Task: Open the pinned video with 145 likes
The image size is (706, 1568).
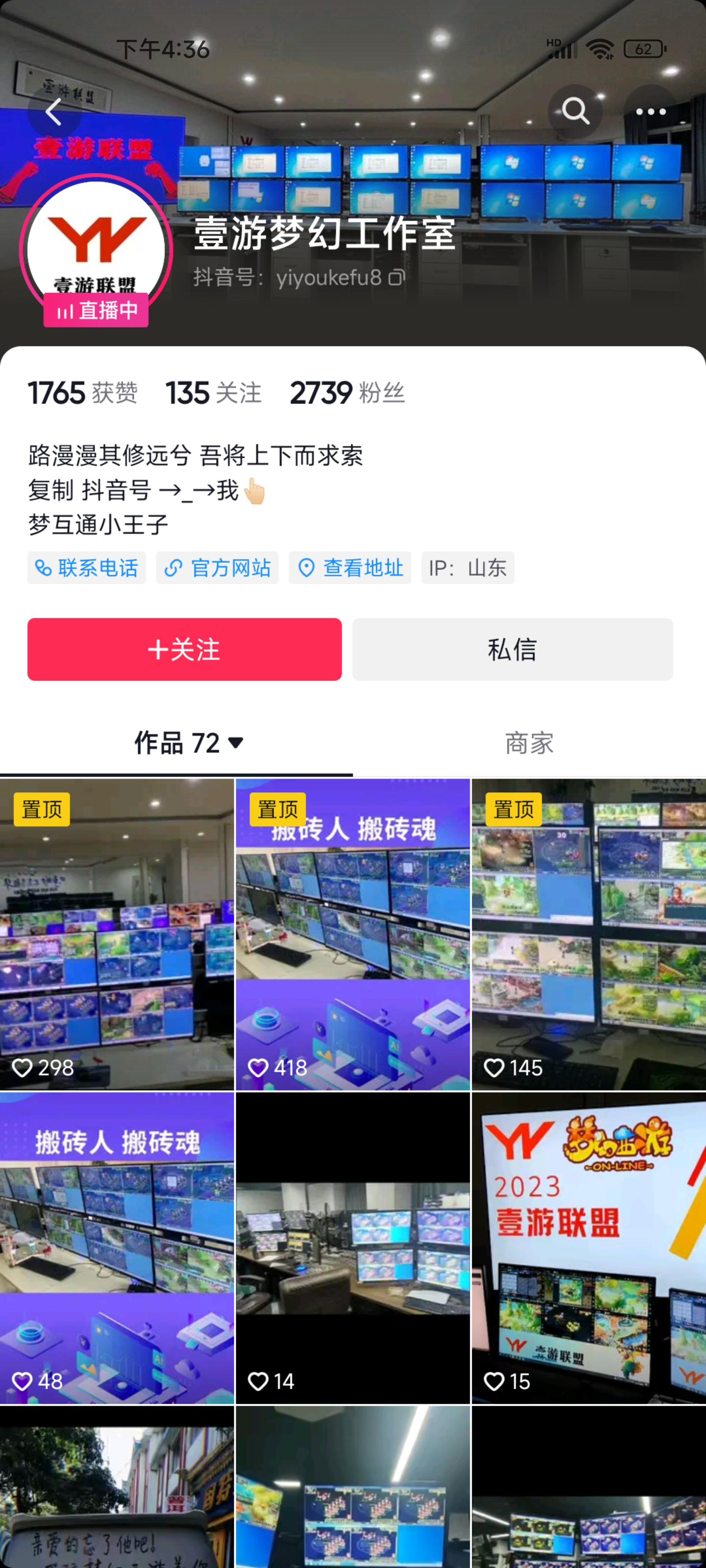Action: pyautogui.click(x=589, y=934)
